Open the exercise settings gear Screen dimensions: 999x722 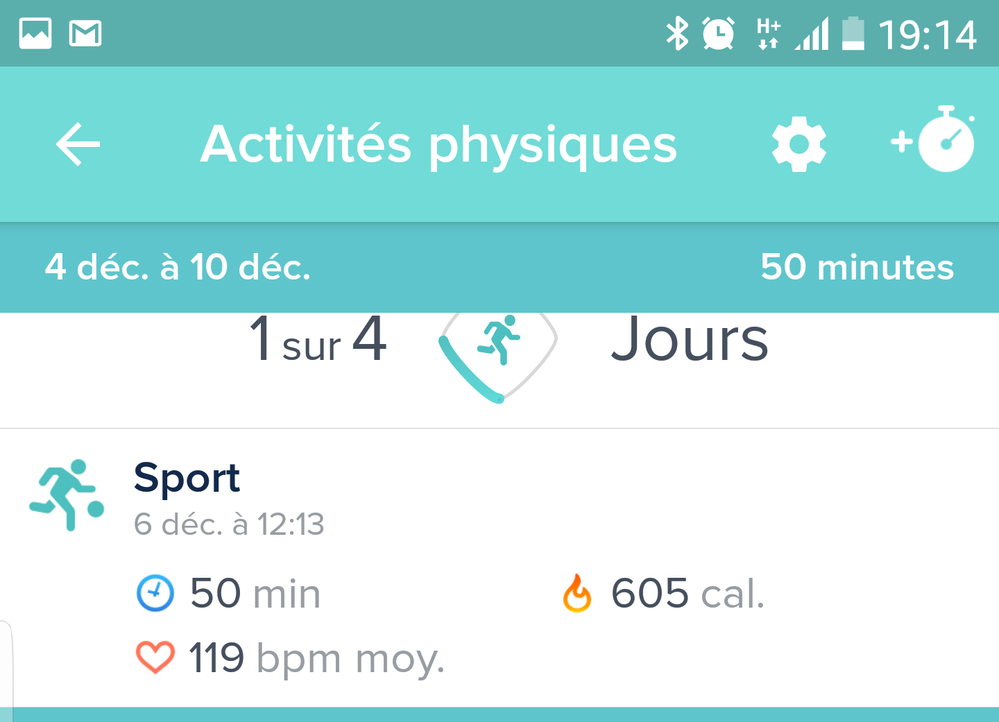tap(799, 146)
